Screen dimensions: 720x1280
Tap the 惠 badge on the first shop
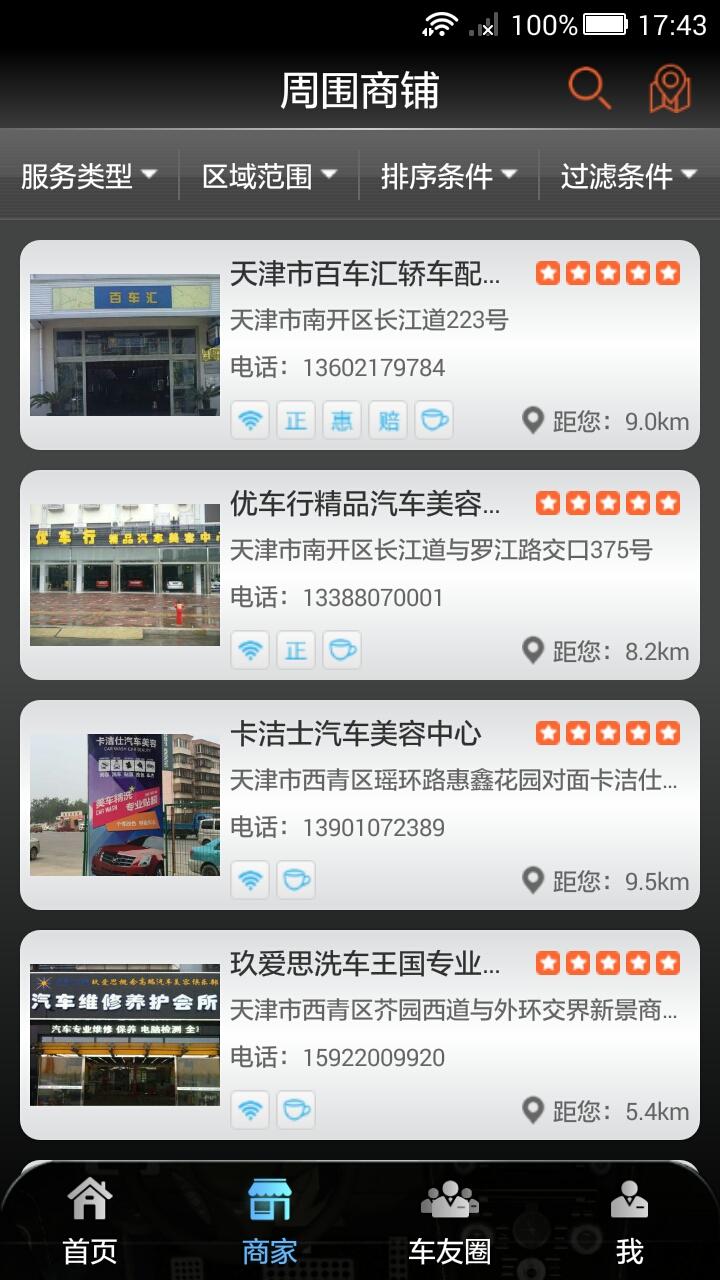342,420
